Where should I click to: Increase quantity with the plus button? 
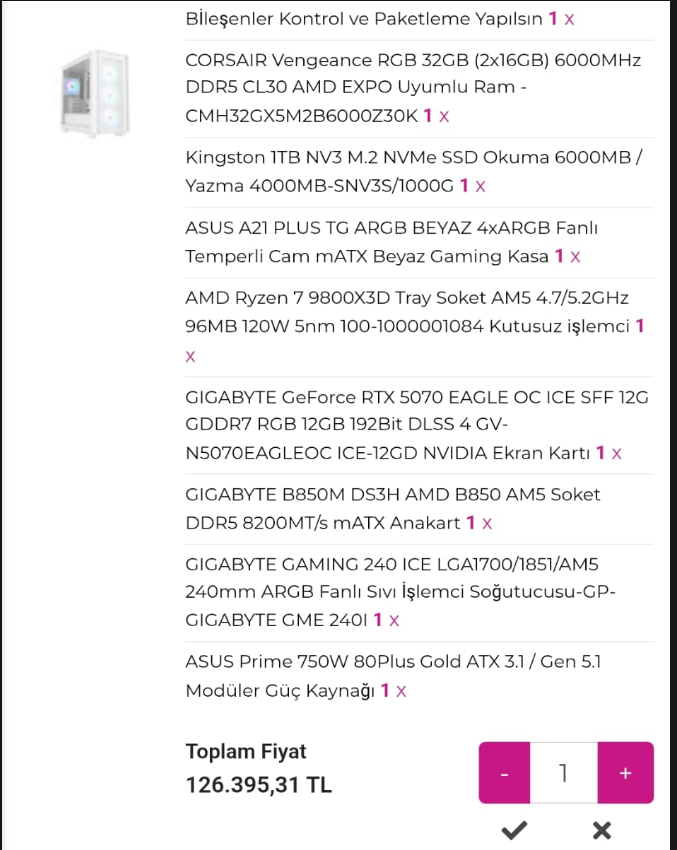tap(626, 772)
